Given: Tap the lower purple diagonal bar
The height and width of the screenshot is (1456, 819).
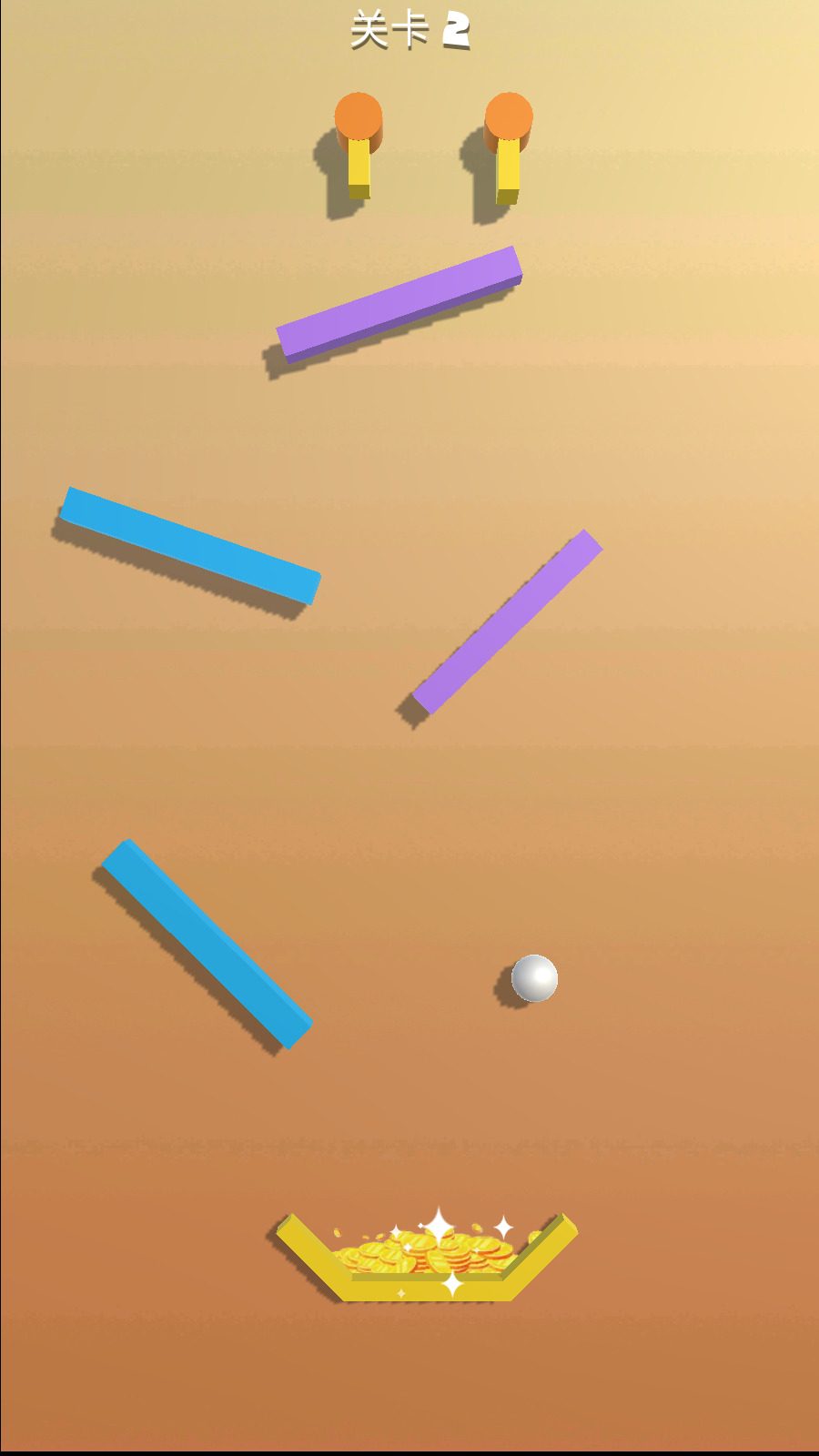Looking at the screenshot, I should click(x=507, y=622).
